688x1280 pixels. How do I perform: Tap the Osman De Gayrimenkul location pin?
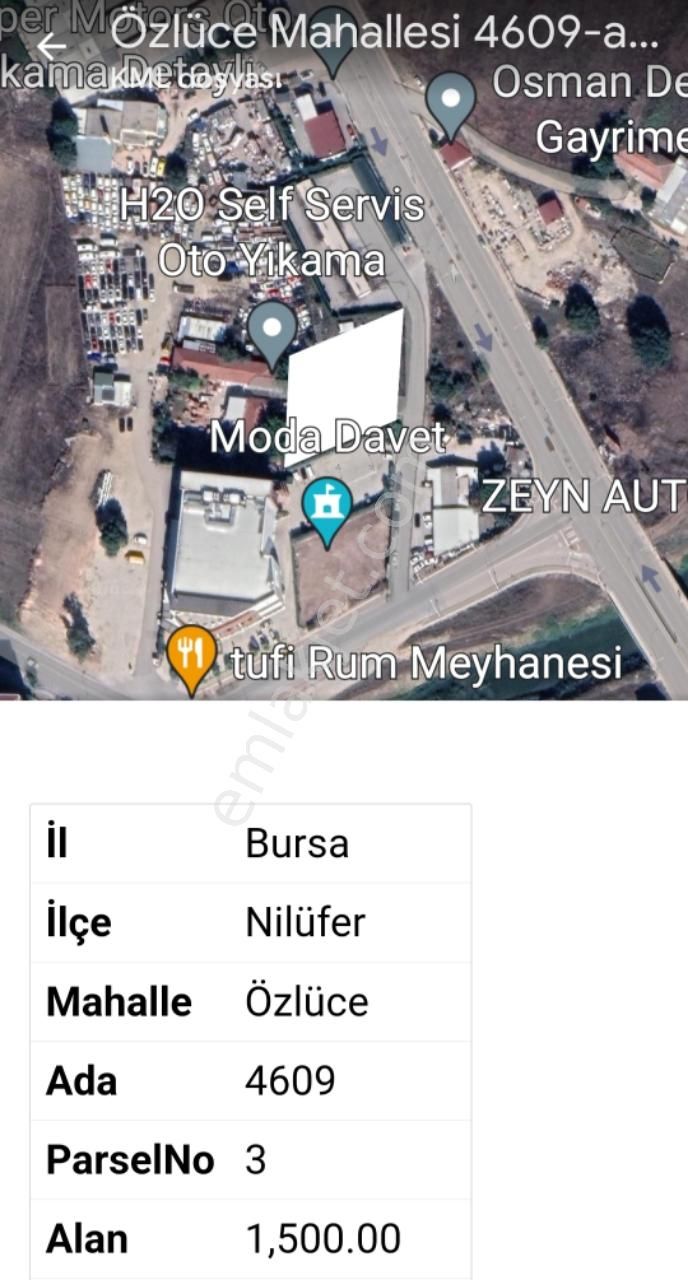point(451,102)
